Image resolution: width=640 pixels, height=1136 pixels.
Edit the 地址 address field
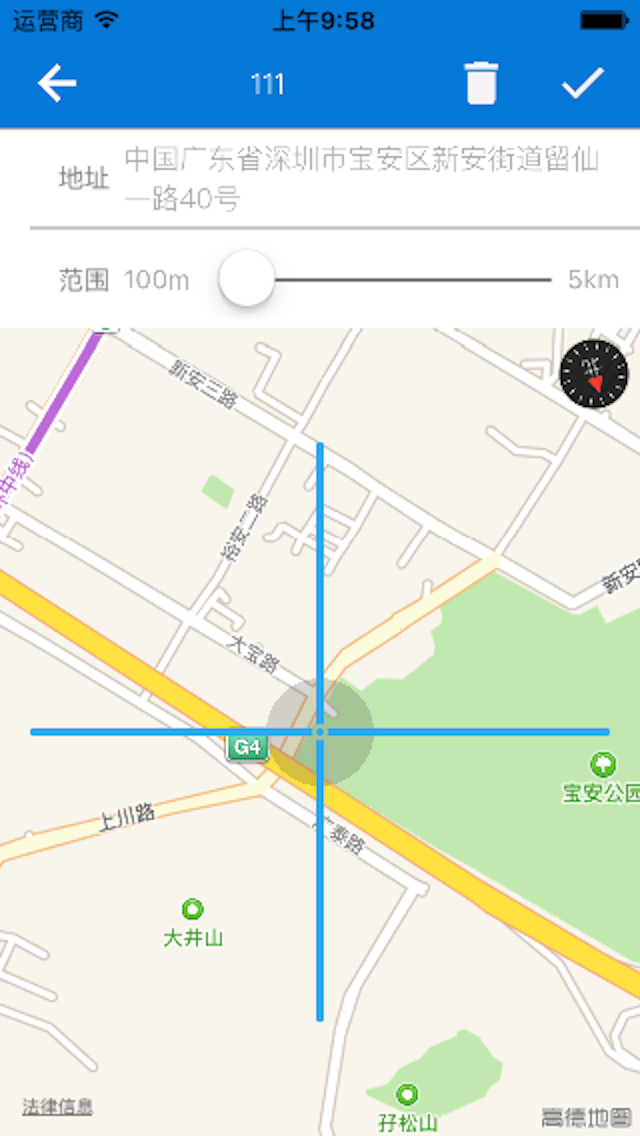(360, 179)
